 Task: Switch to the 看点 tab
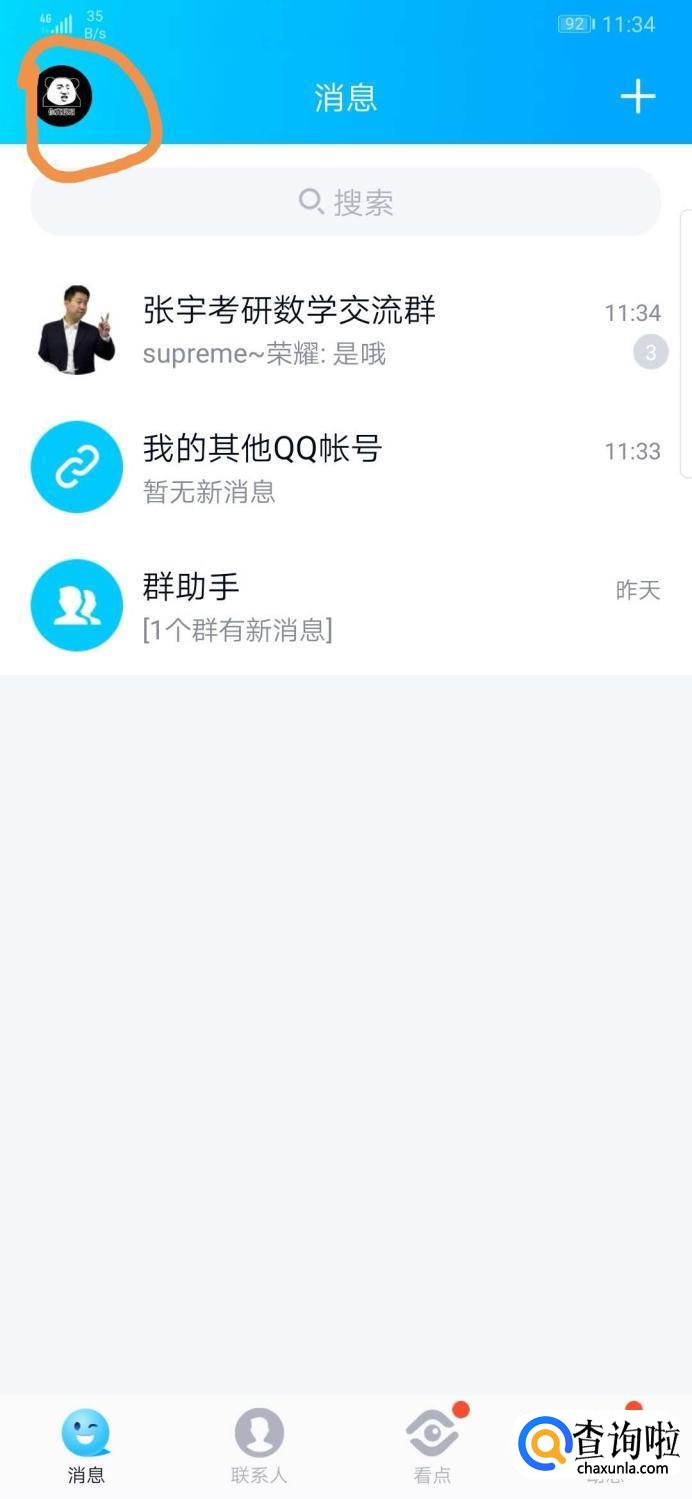[432, 1446]
